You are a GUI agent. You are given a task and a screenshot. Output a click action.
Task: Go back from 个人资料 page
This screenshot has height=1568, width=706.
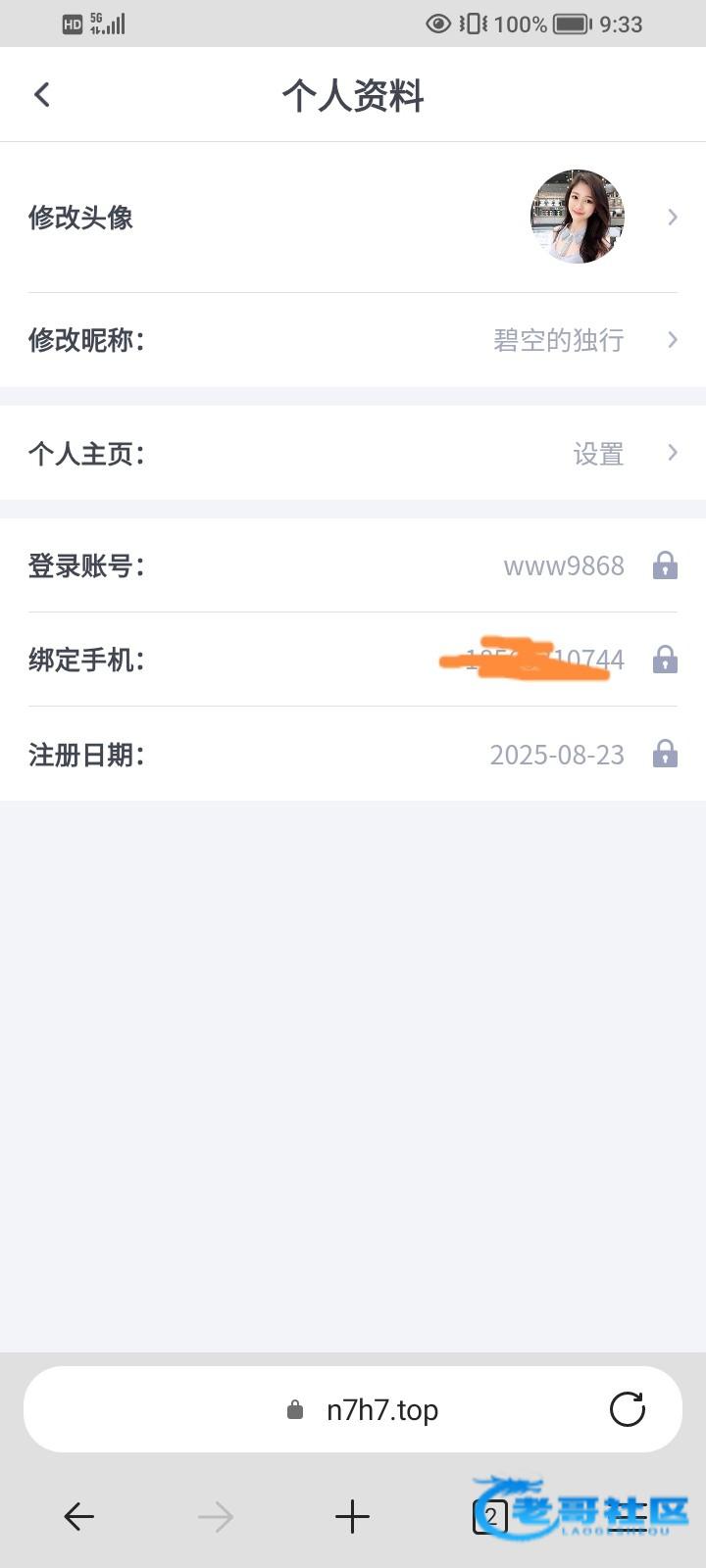coord(42,95)
